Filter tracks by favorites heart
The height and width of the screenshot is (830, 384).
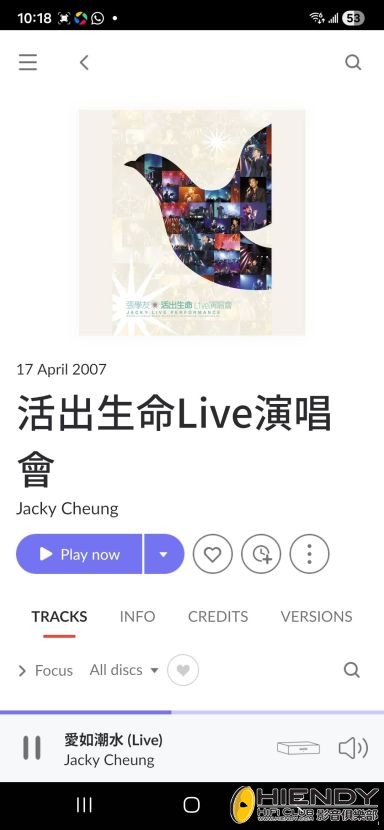(183, 670)
